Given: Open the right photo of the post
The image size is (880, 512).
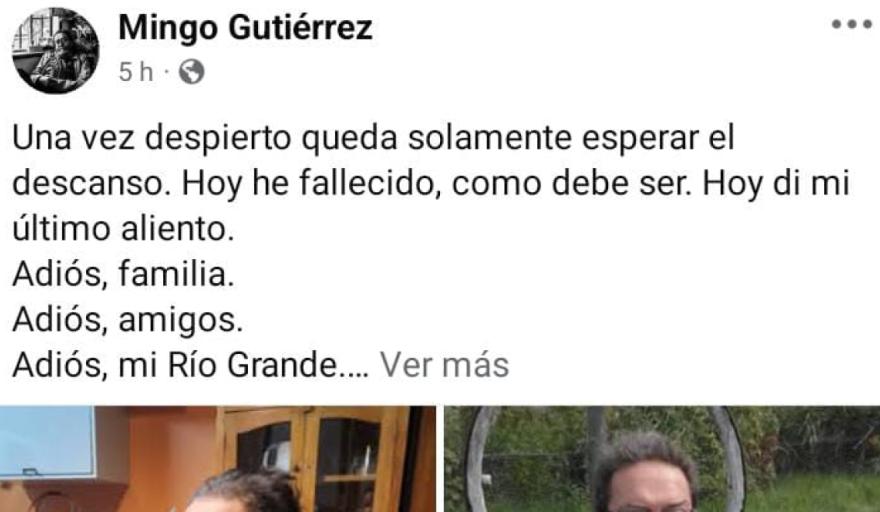Looking at the screenshot, I should click(x=662, y=460).
